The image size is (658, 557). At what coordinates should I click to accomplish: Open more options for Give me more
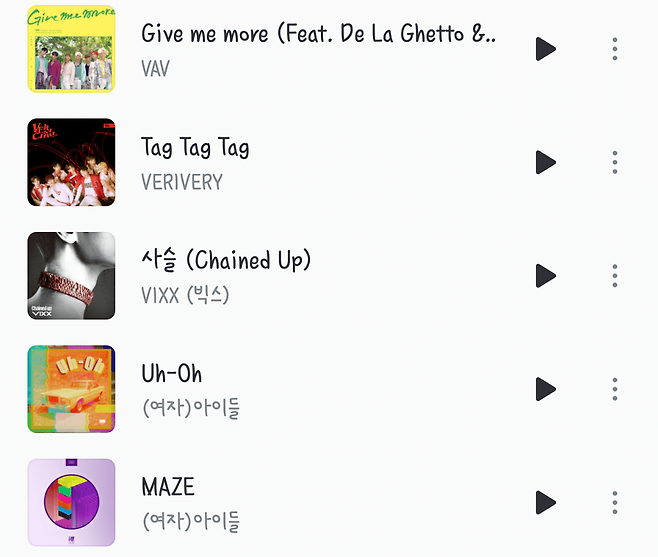click(614, 49)
